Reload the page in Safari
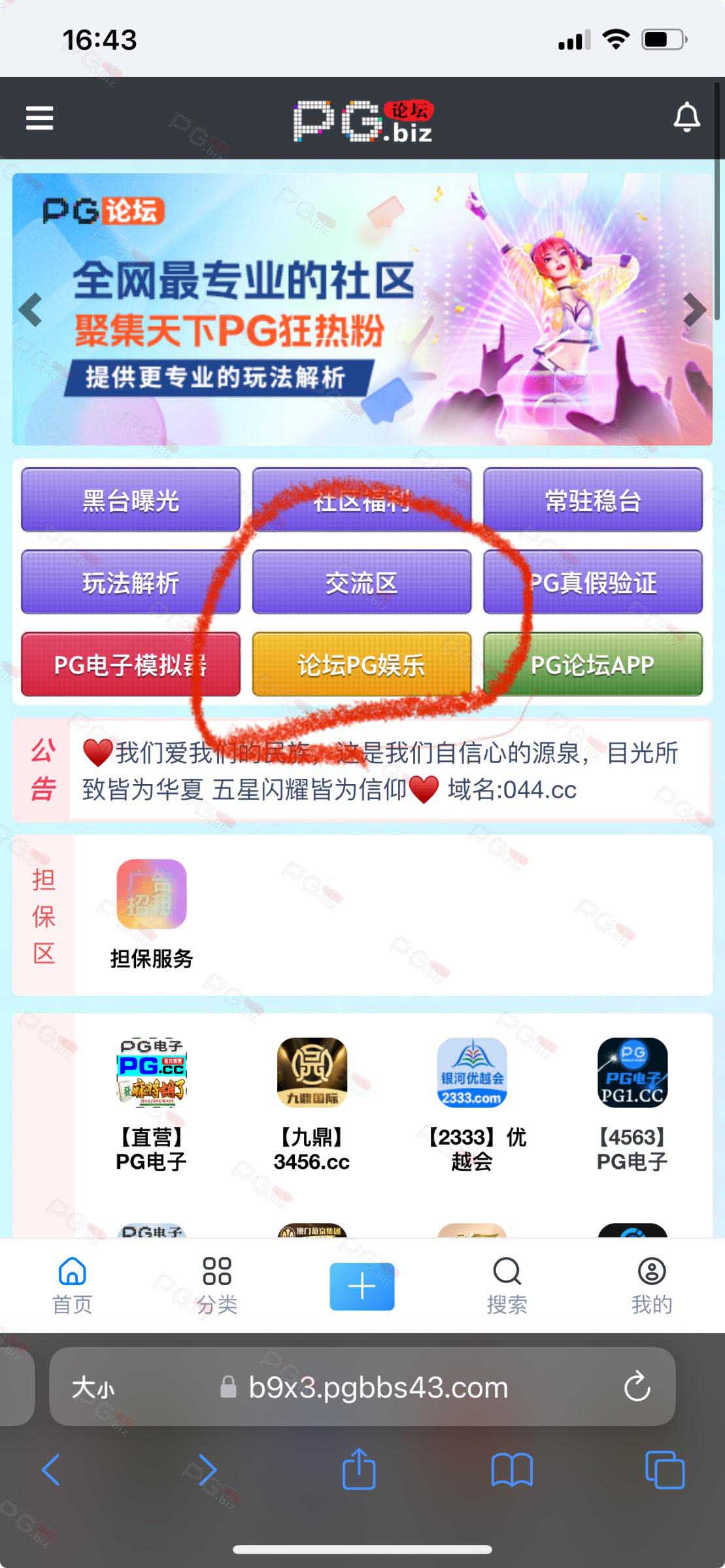Image resolution: width=725 pixels, height=1568 pixels. [x=637, y=1387]
